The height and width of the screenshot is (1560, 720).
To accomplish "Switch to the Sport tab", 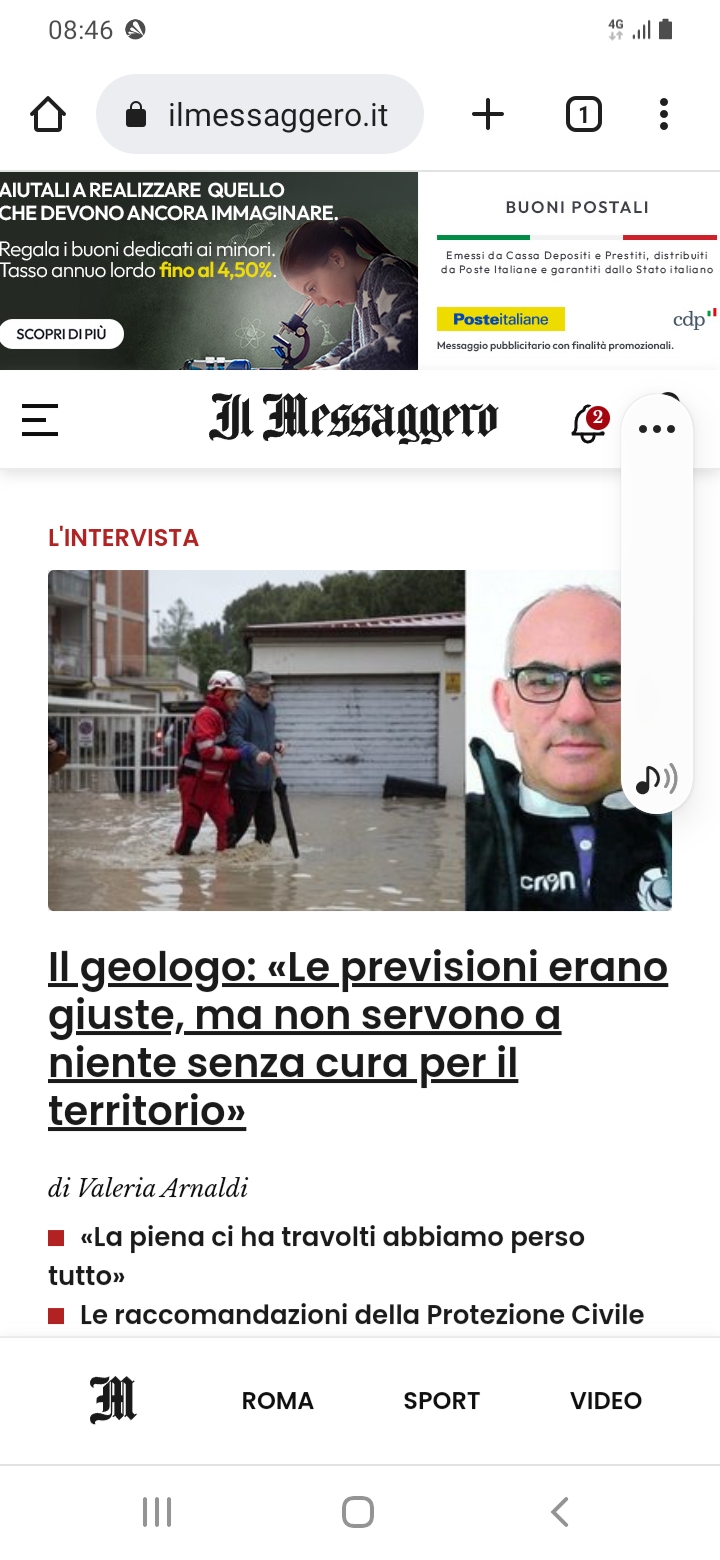I will click(441, 1401).
